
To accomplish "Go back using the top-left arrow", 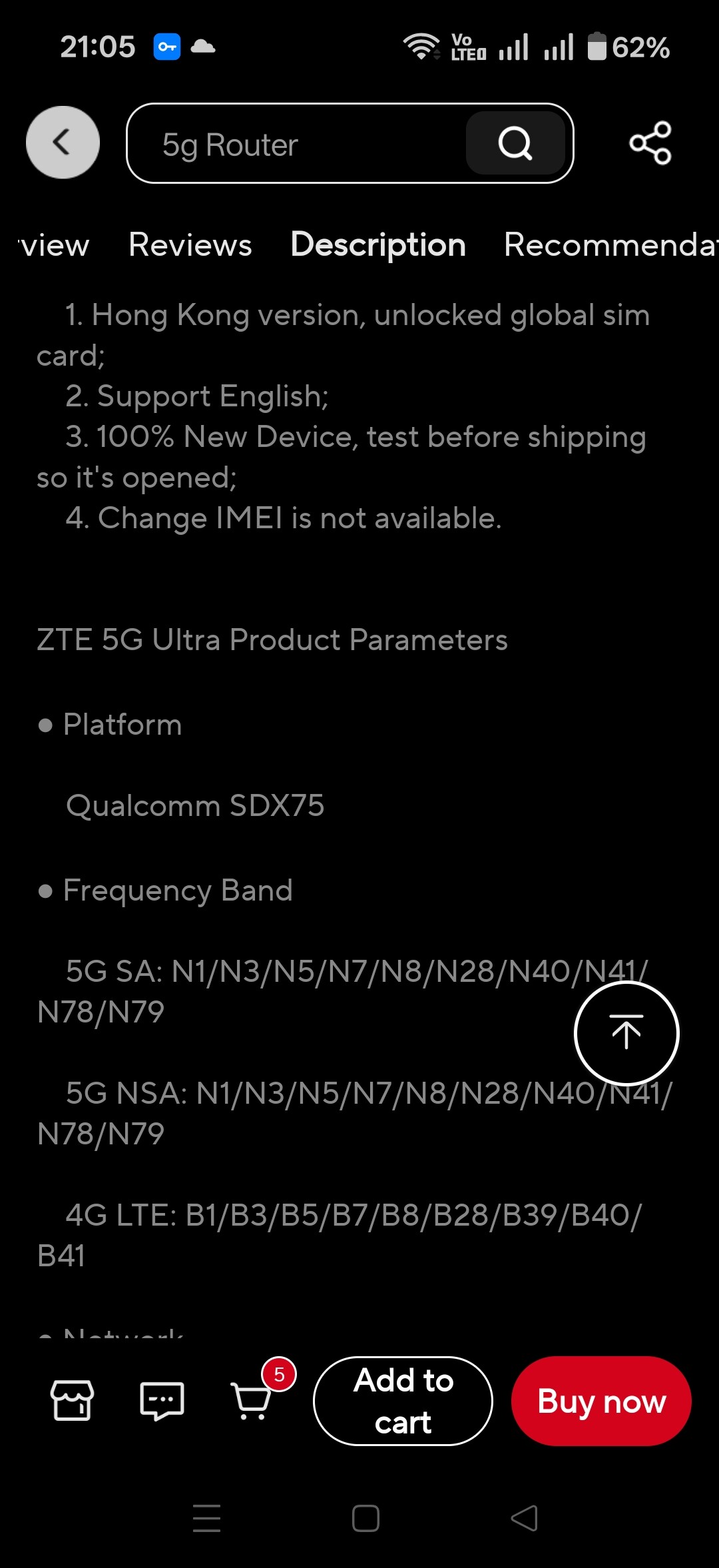I will point(63,143).
